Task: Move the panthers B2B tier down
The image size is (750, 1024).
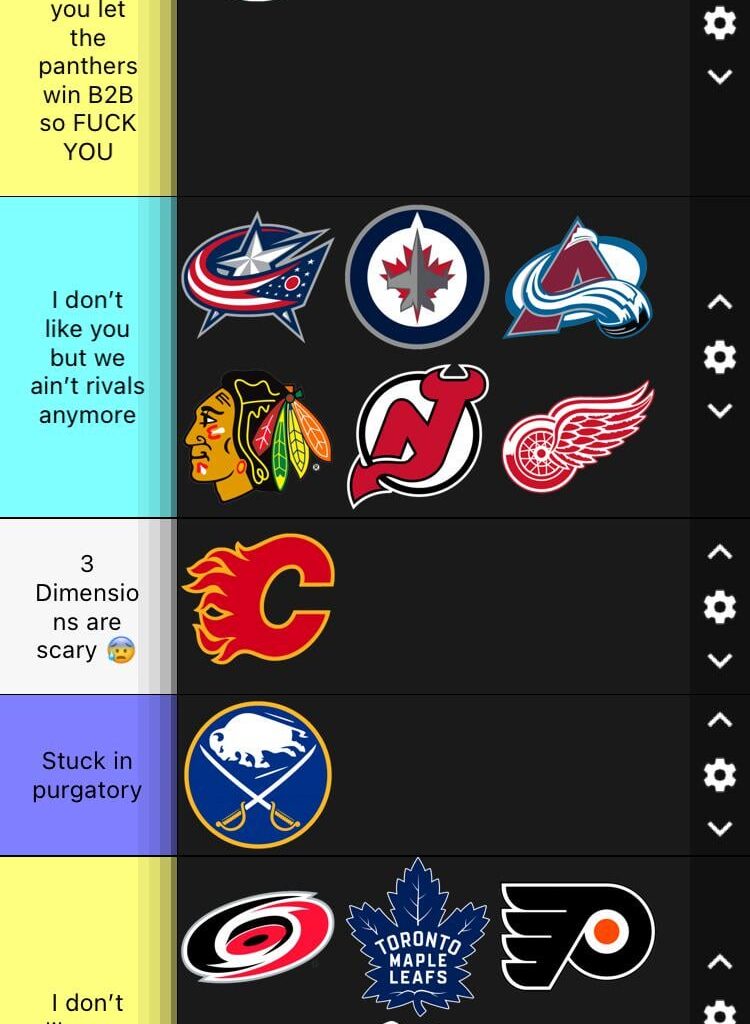Action: [720, 77]
